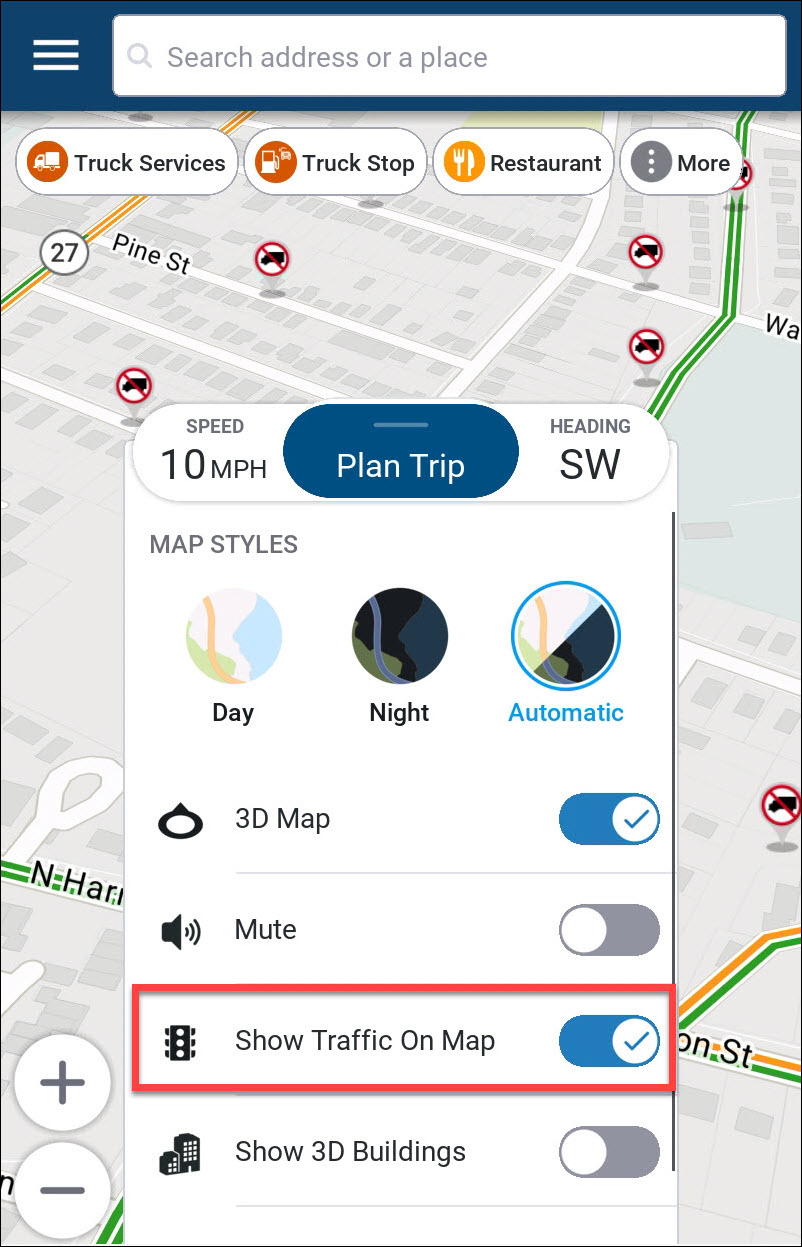
Task: Open the More categories chip
Action: point(681,163)
